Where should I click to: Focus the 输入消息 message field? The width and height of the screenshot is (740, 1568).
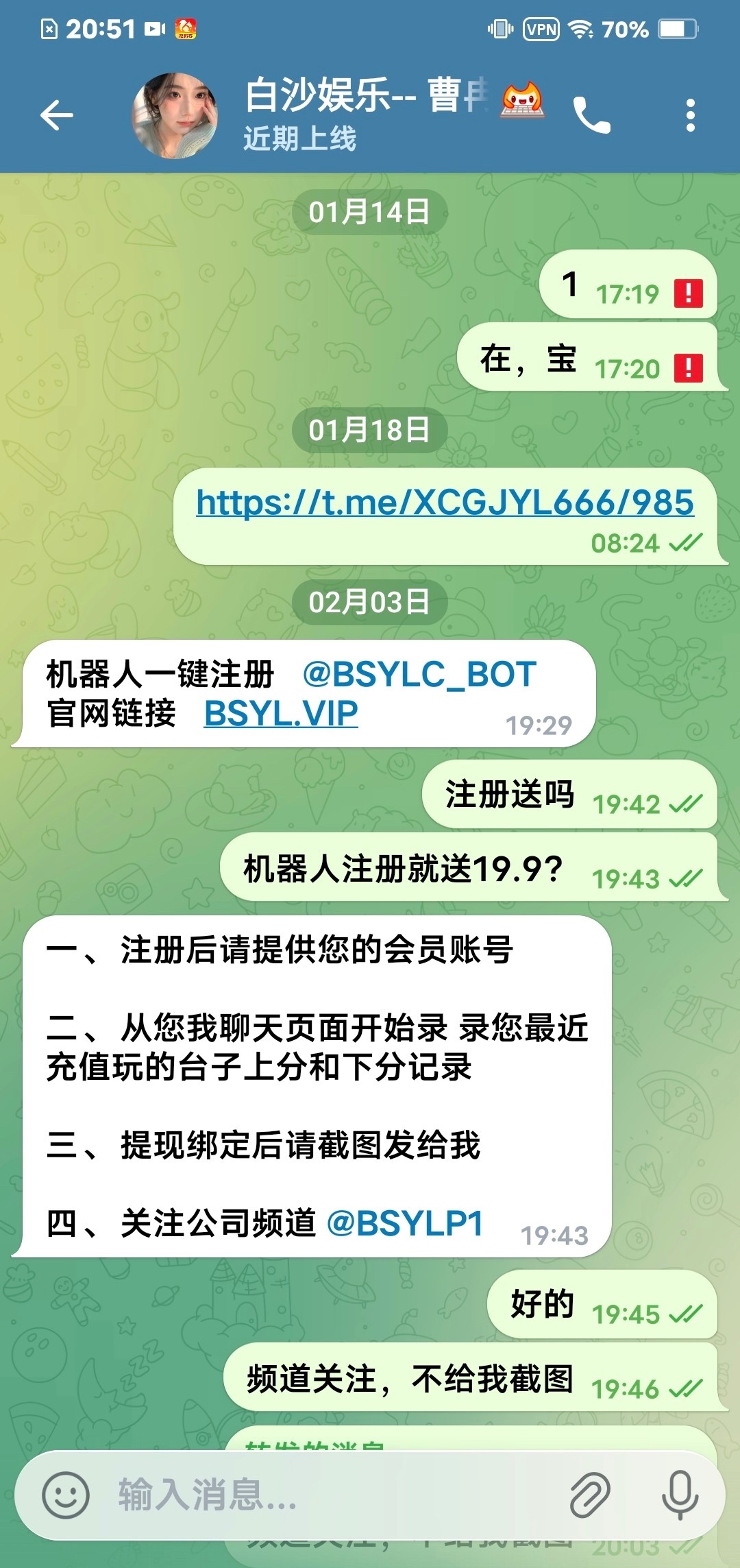[x=329, y=1495]
